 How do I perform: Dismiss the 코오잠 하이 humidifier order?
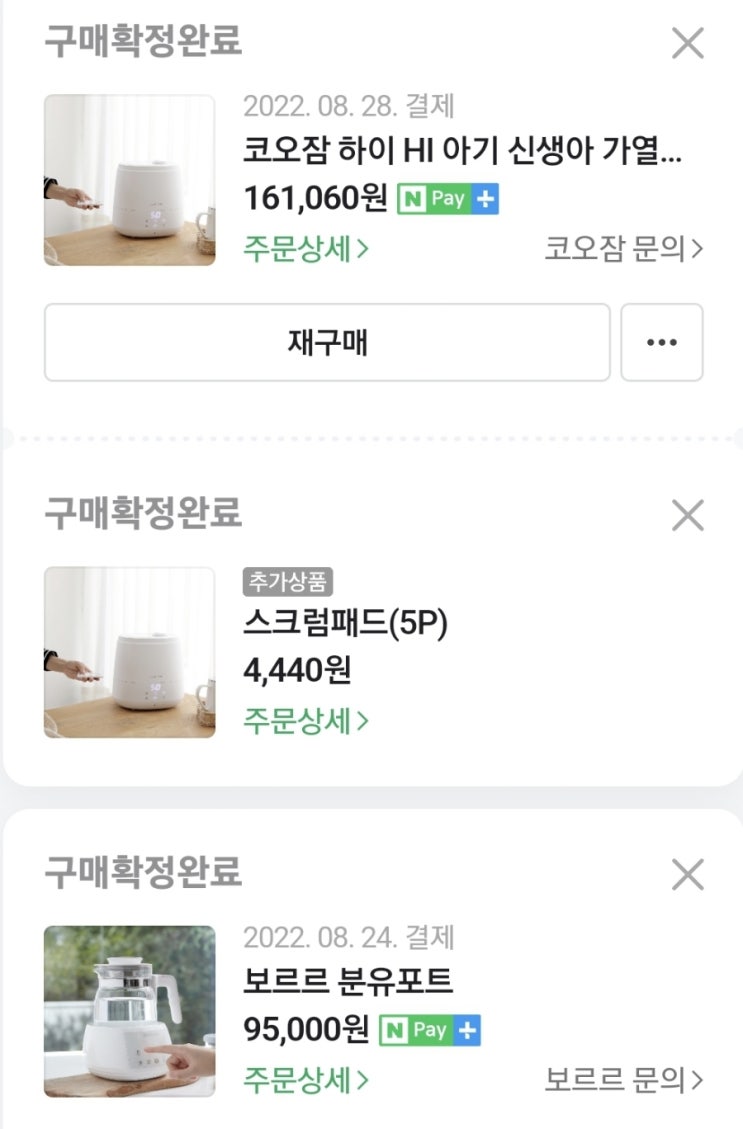coord(687,43)
